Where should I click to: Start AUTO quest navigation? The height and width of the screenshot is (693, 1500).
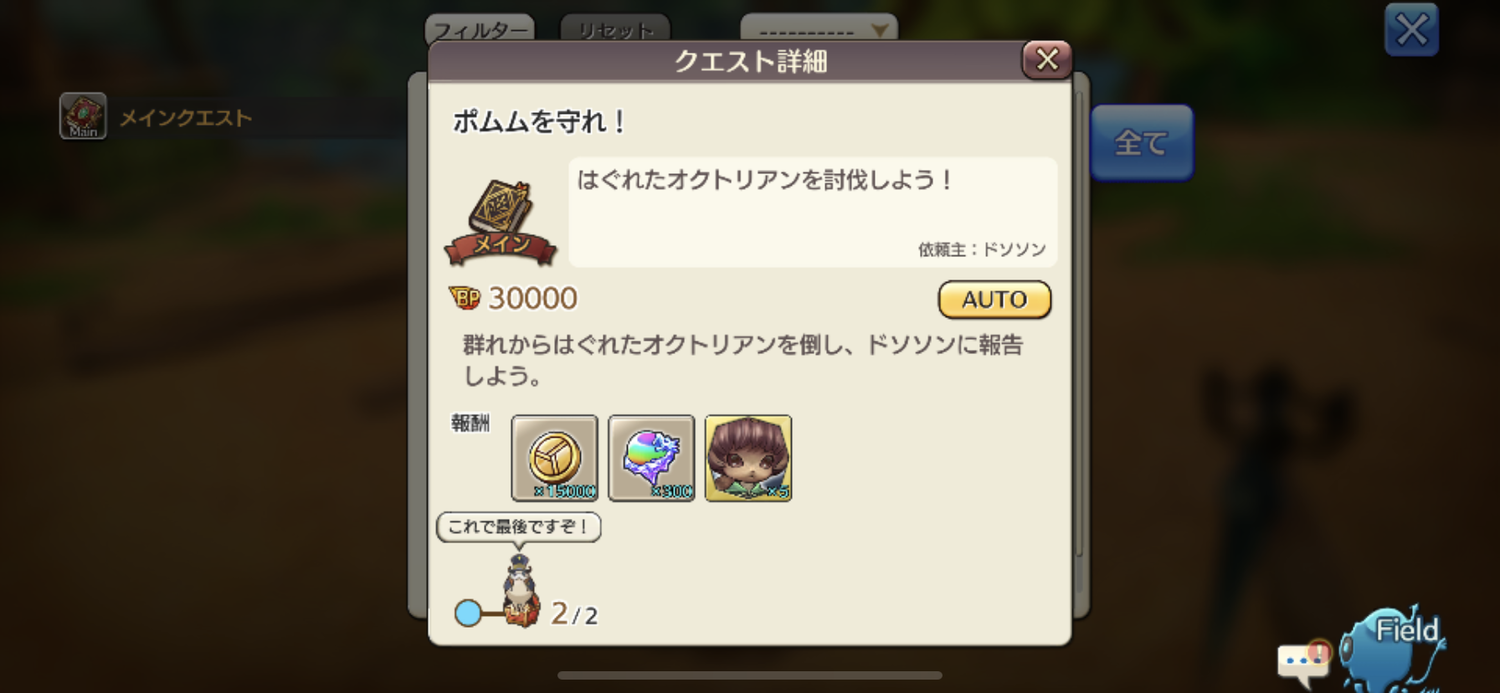(994, 299)
